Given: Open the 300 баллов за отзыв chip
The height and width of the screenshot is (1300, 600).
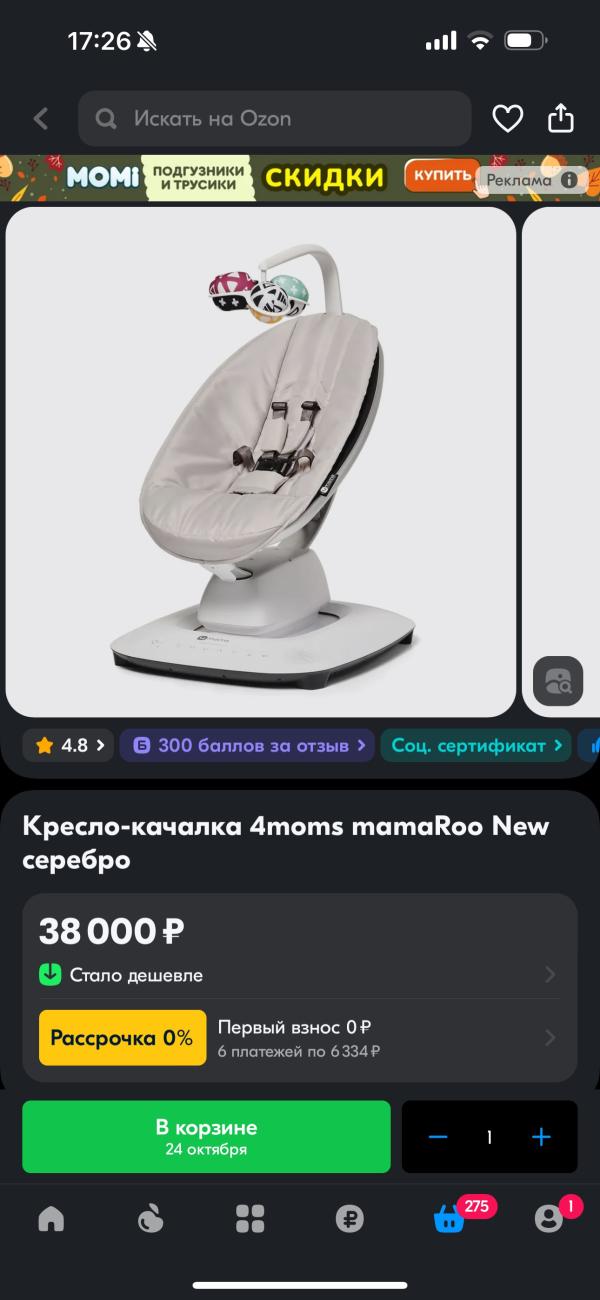Looking at the screenshot, I should point(247,745).
